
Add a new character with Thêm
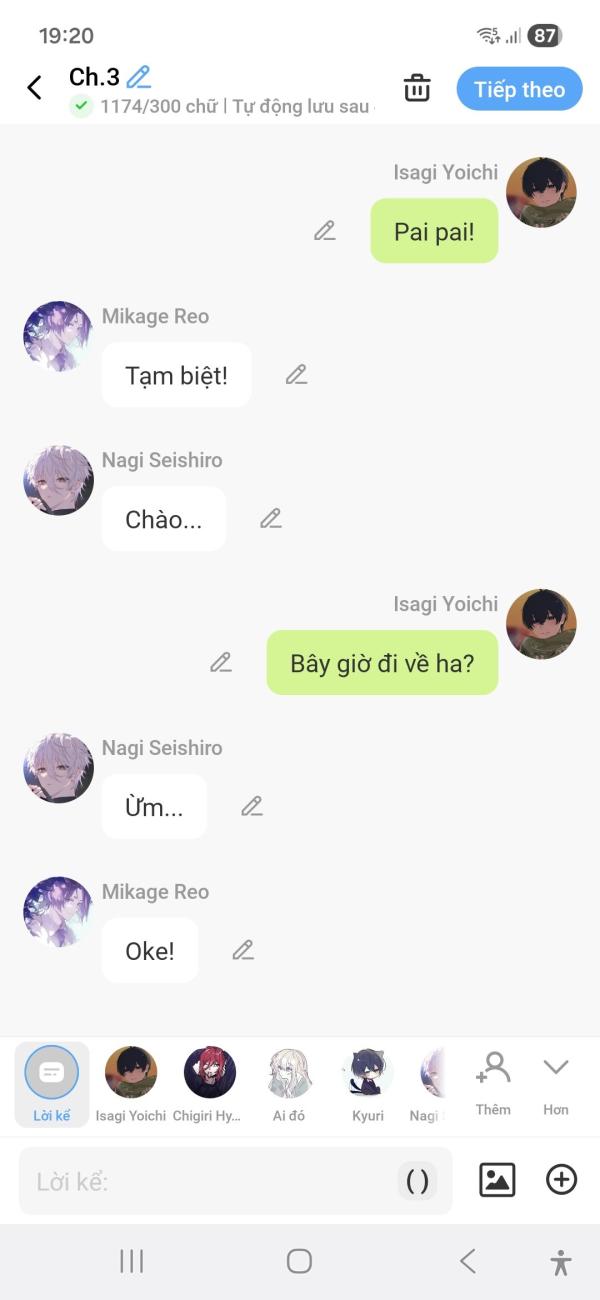[493, 1084]
